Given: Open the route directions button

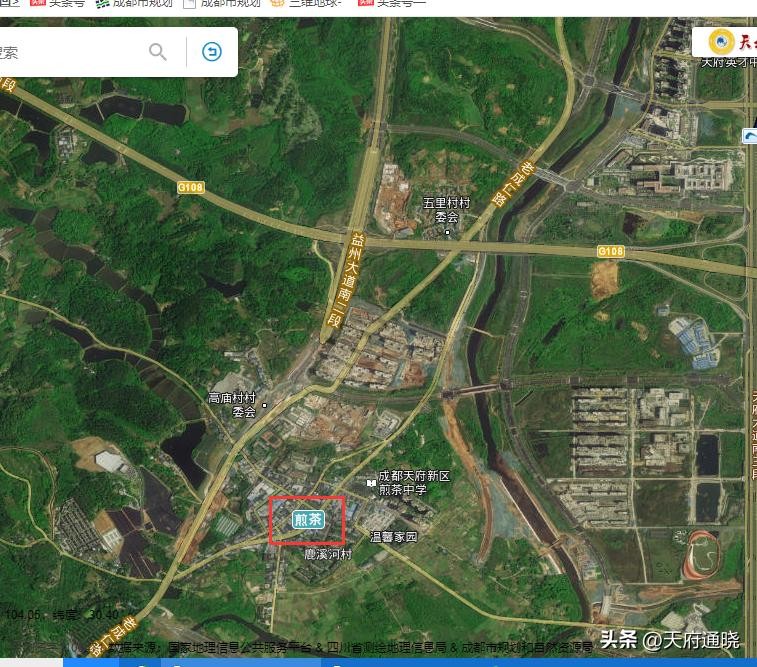Looking at the screenshot, I should tap(211, 52).
